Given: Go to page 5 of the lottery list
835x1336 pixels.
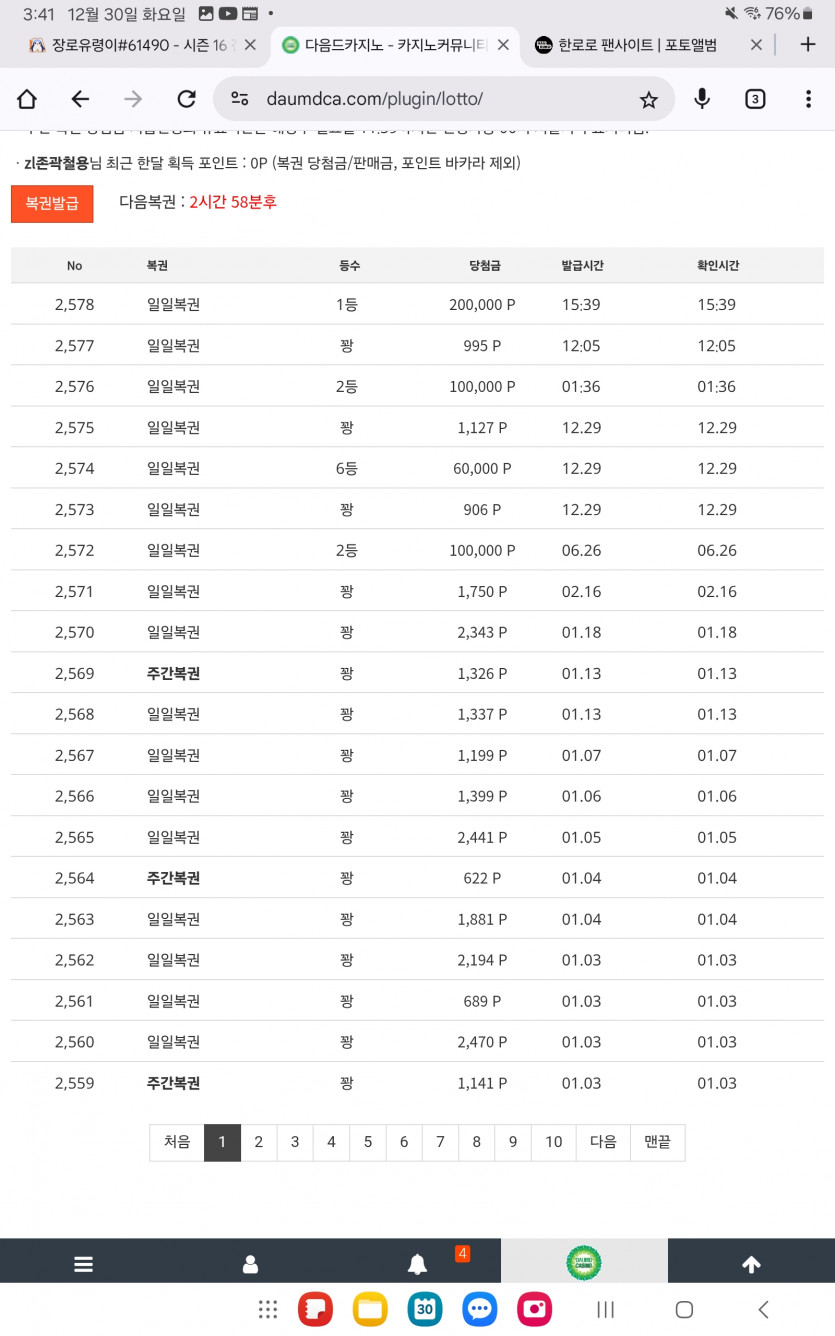Looking at the screenshot, I should pyautogui.click(x=367, y=1142).
